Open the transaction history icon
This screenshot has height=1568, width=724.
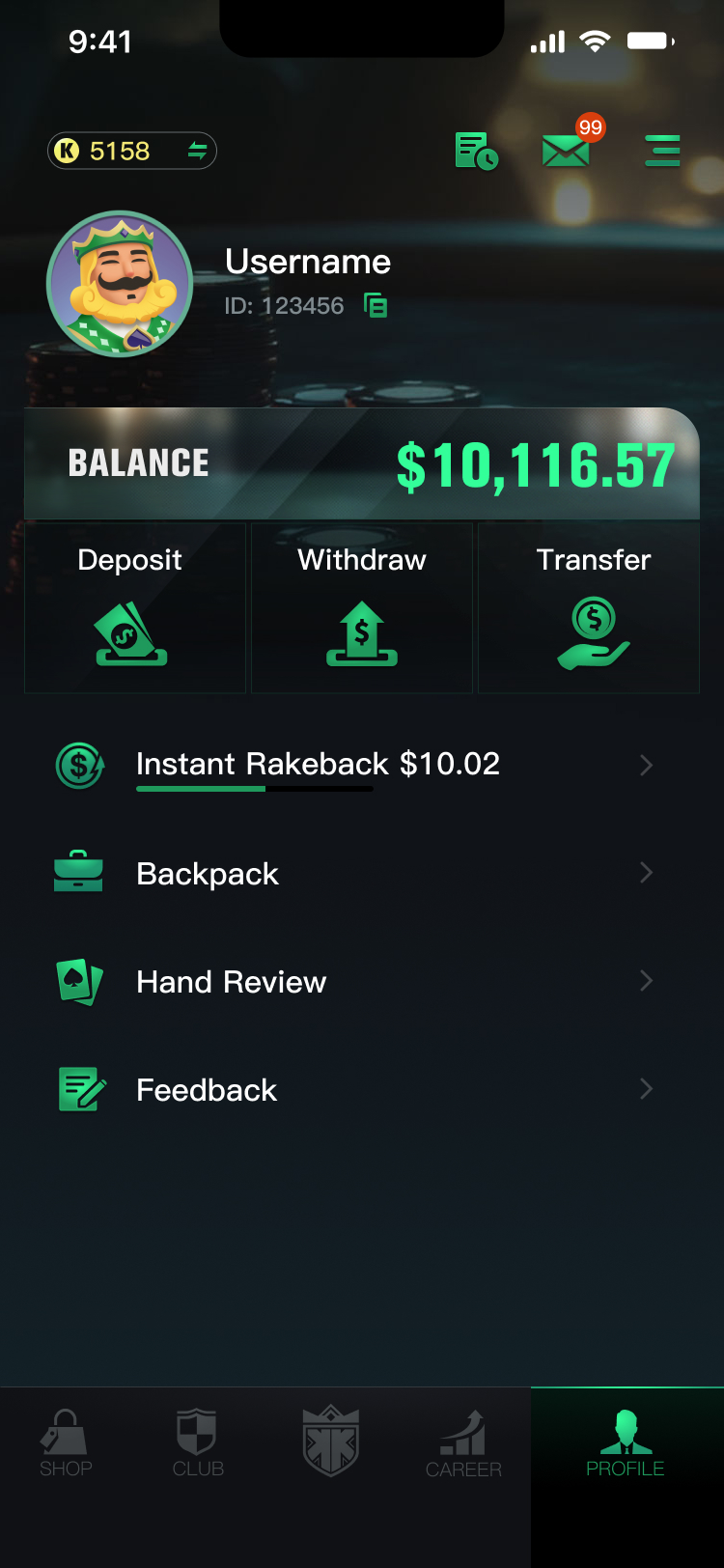pos(476,152)
